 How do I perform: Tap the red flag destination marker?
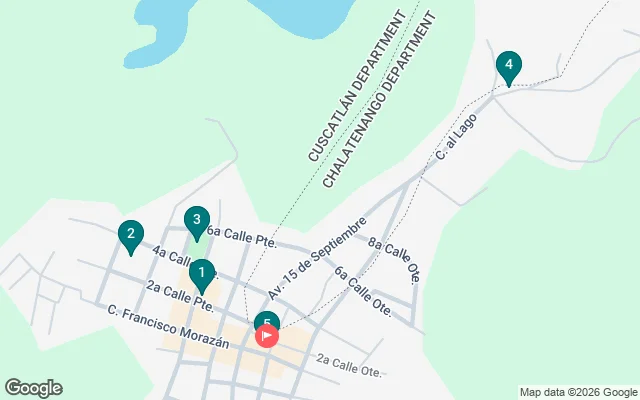[268, 337]
